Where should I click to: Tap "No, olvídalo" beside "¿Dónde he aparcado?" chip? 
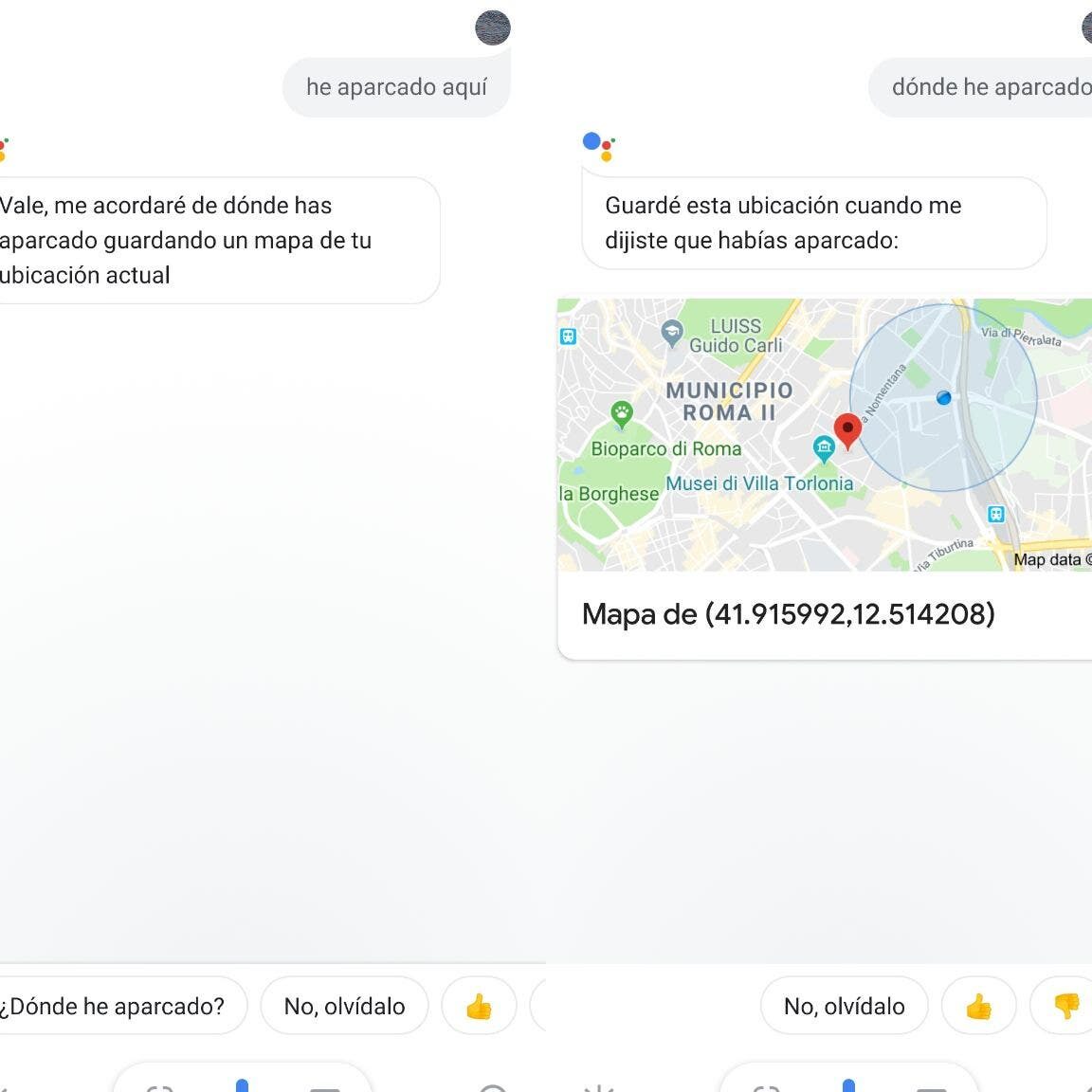(x=344, y=1006)
